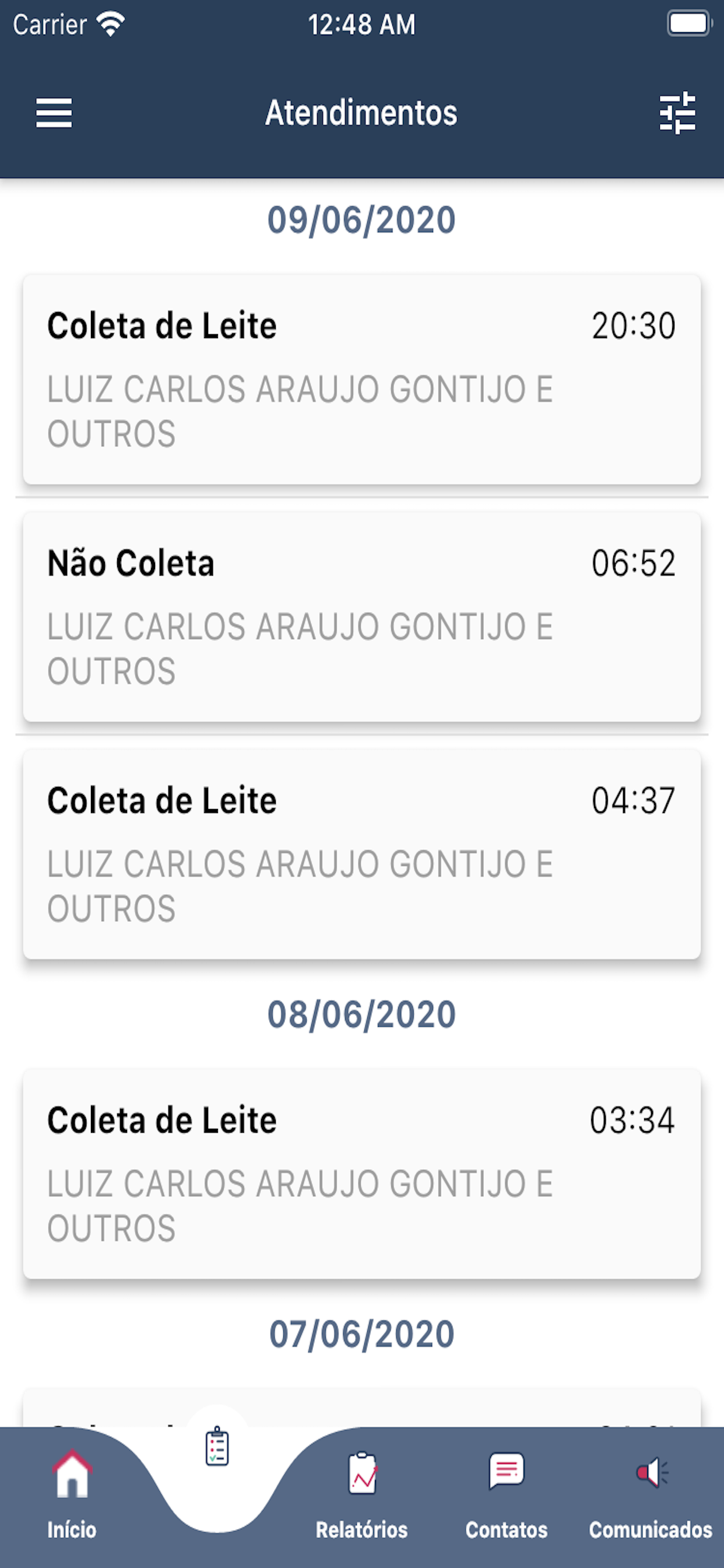Viewport: 724px width, 1568px height.
Task: View the 04:37 Coleta de Leite entry
Action: pos(361,854)
